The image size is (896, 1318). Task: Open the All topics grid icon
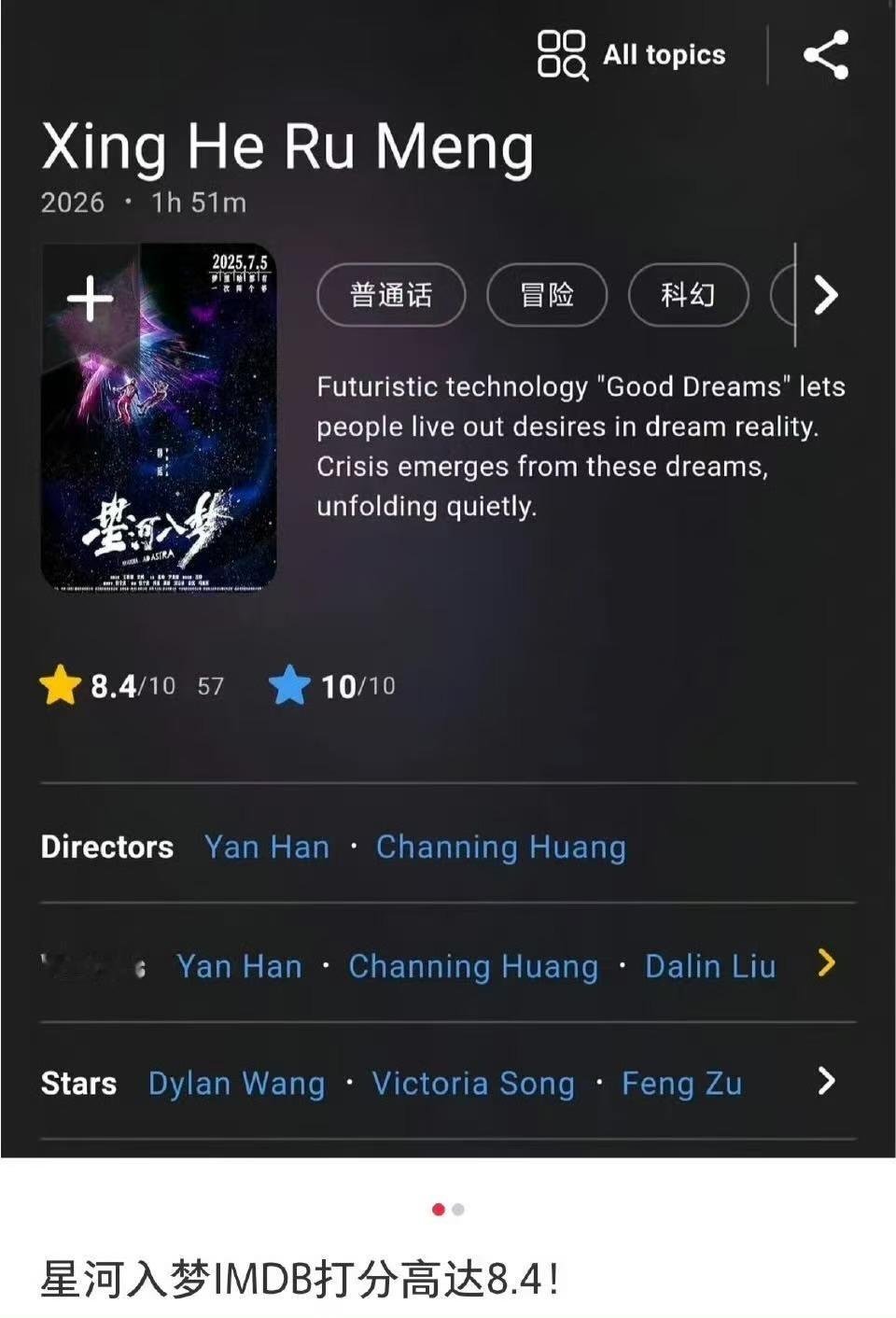560,54
